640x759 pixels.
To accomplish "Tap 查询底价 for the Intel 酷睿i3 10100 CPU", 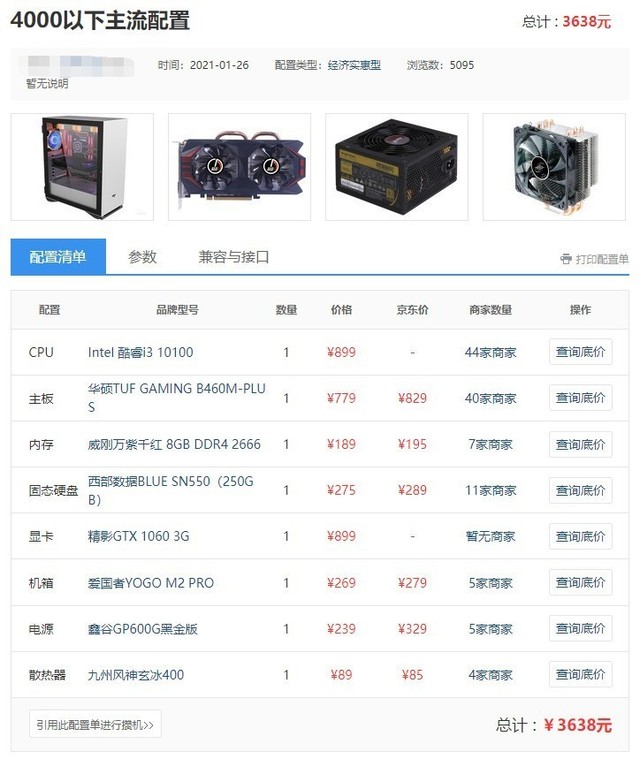I will (x=580, y=352).
